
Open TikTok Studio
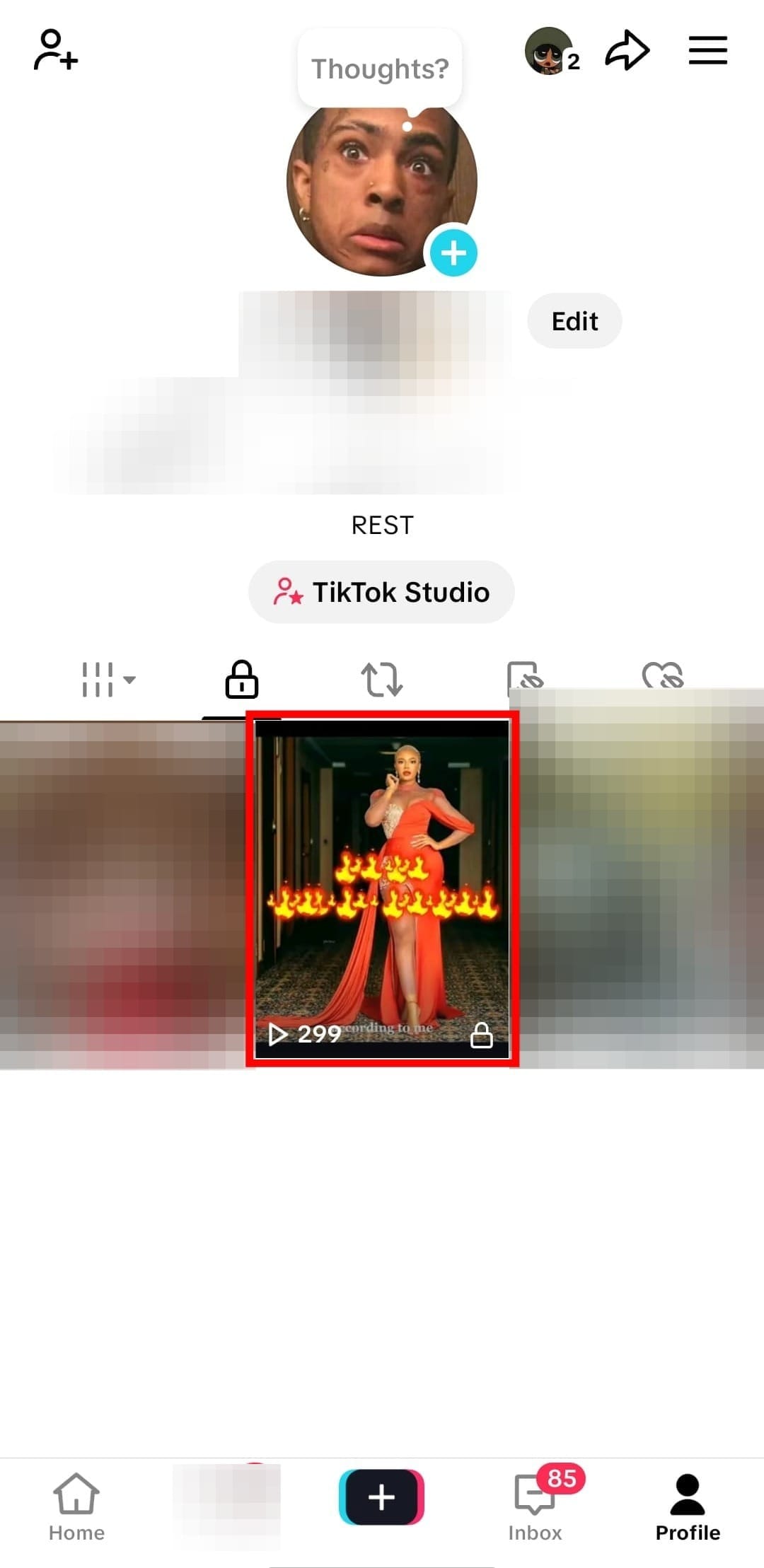point(381,592)
